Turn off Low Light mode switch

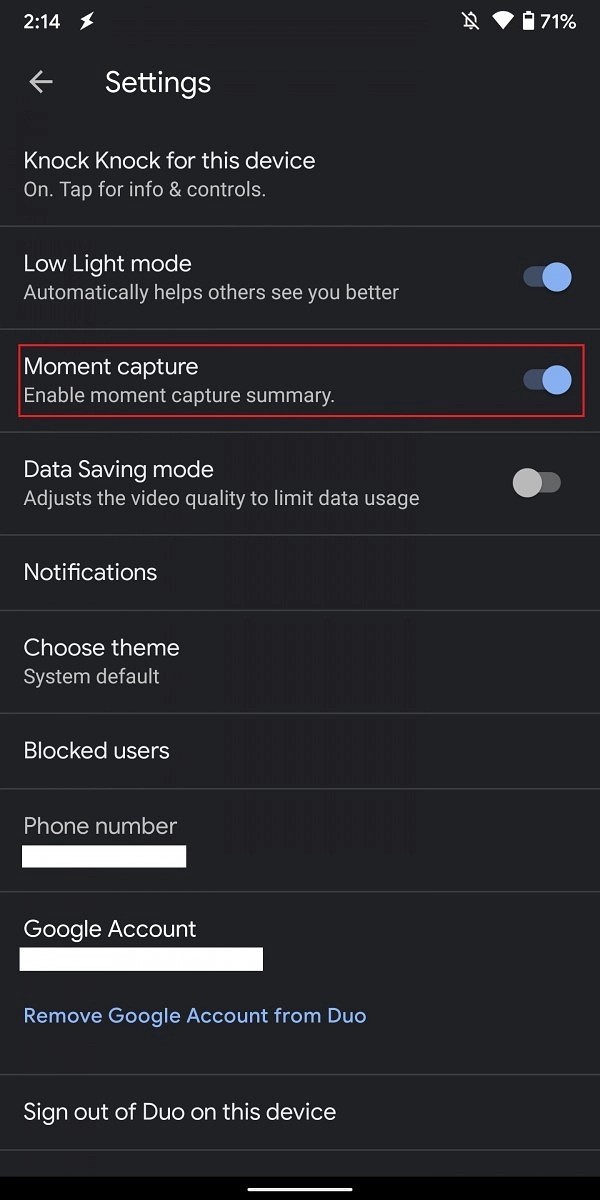click(x=548, y=277)
